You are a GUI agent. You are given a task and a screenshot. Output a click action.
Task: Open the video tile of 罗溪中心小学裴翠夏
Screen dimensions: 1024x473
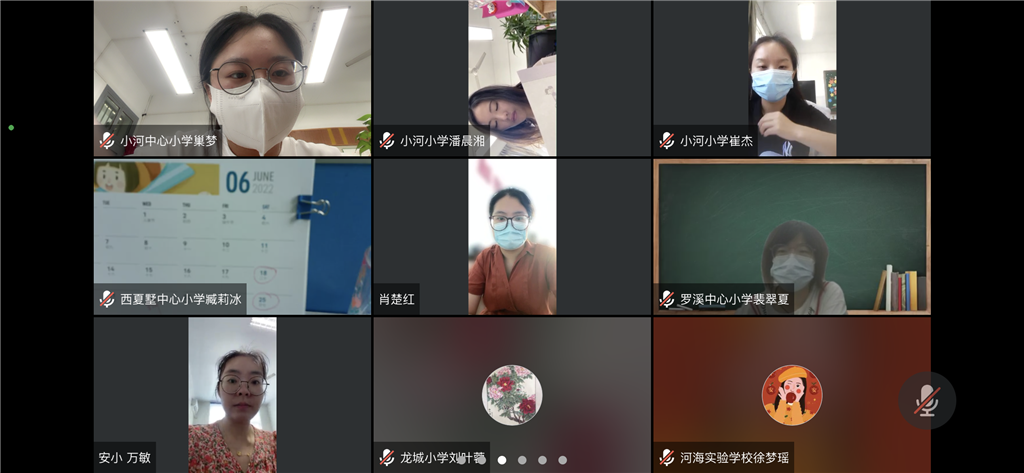791,236
